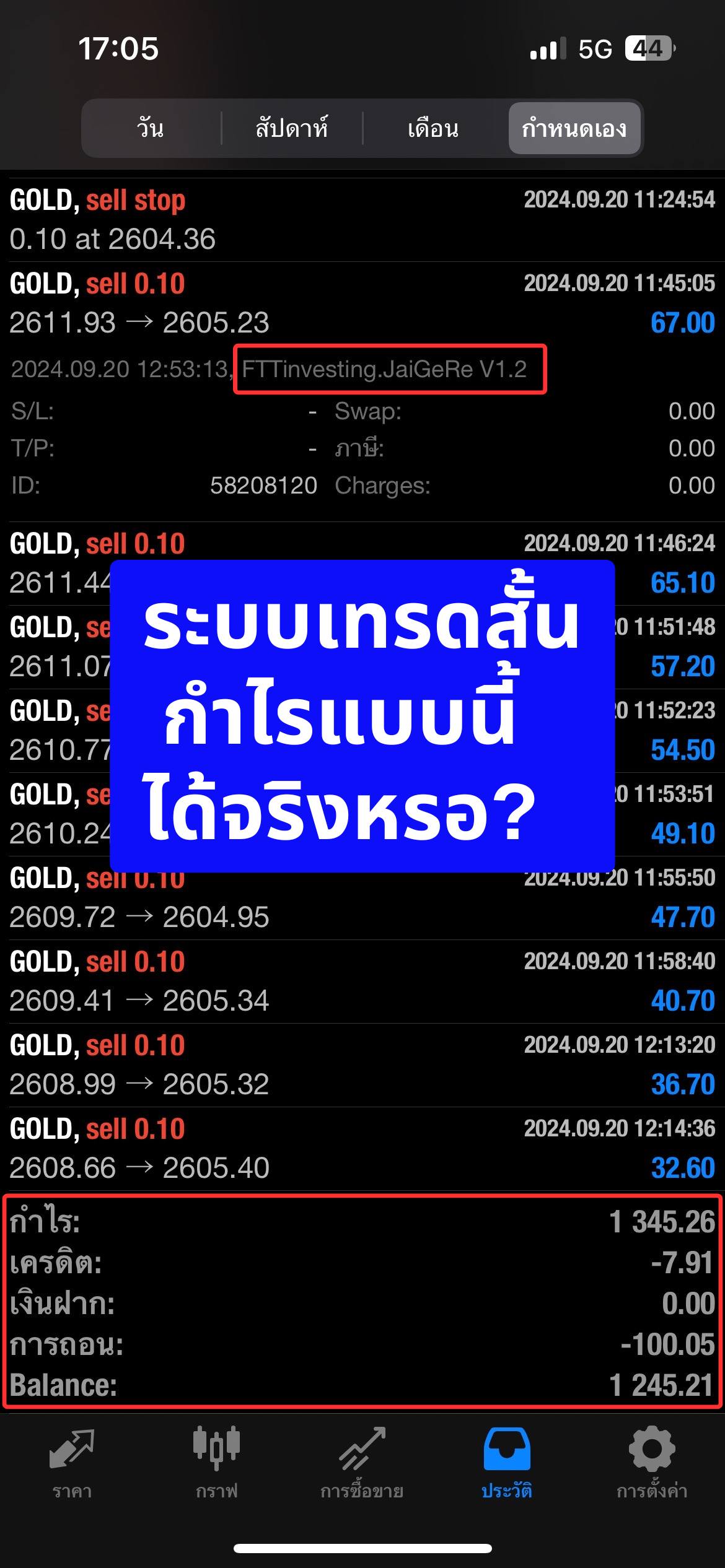The height and width of the screenshot is (1568, 725).
Task: Open the ราคา quotes tab
Action: pyautogui.click(x=72, y=1463)
